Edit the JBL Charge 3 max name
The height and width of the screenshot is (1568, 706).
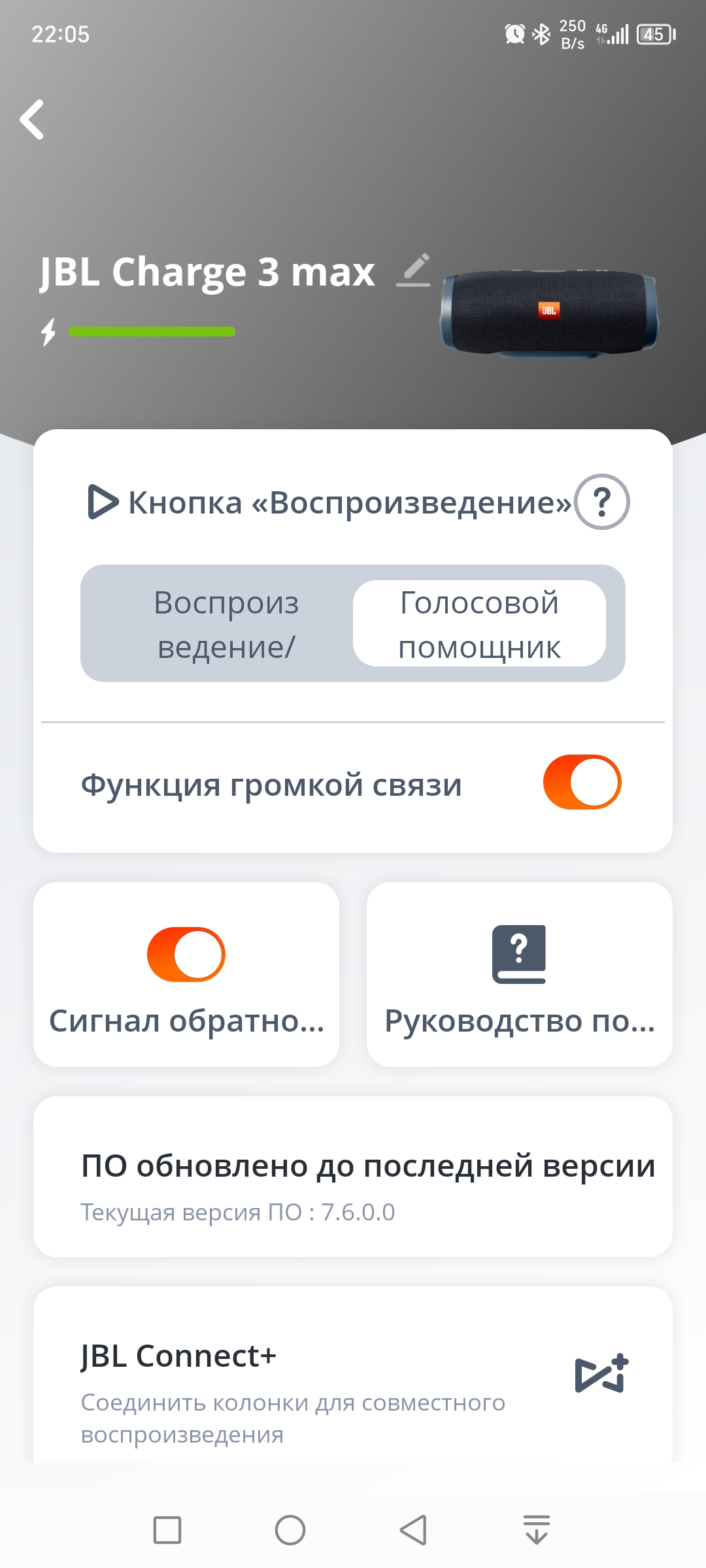[x=414, y=270]
